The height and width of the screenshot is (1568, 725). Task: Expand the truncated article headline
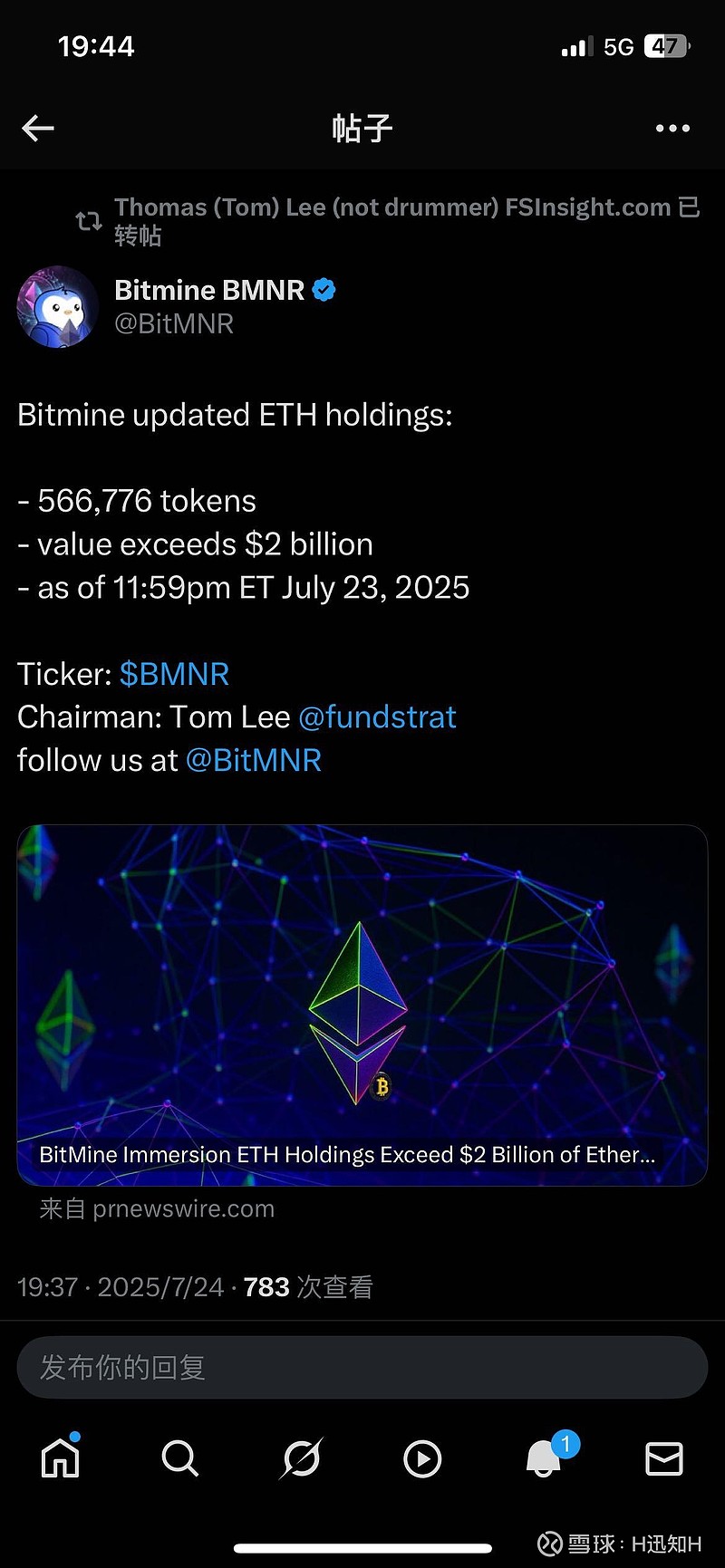point(346,1154)
